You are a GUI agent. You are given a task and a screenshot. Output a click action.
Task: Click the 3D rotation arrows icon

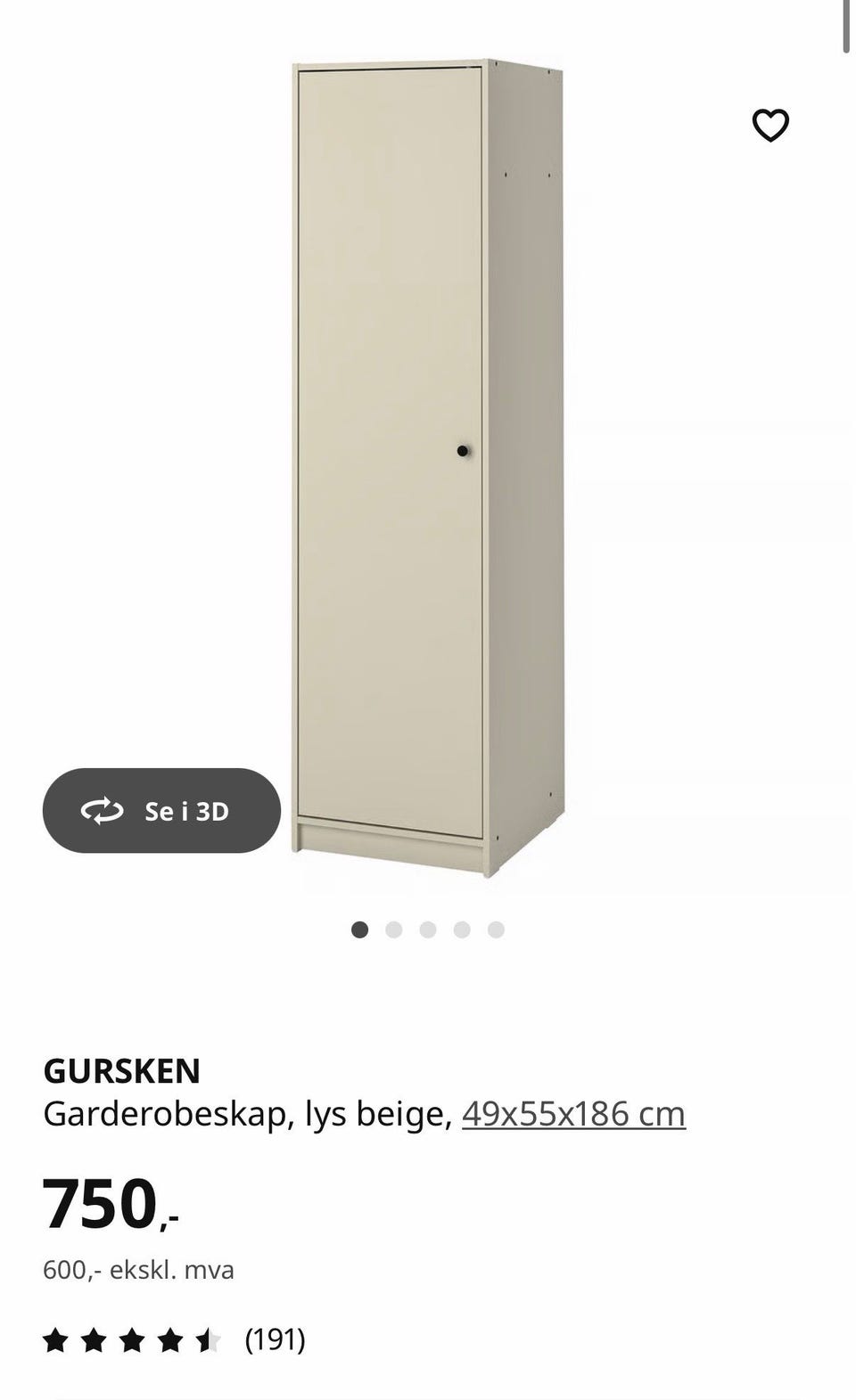tap(104, 811)
